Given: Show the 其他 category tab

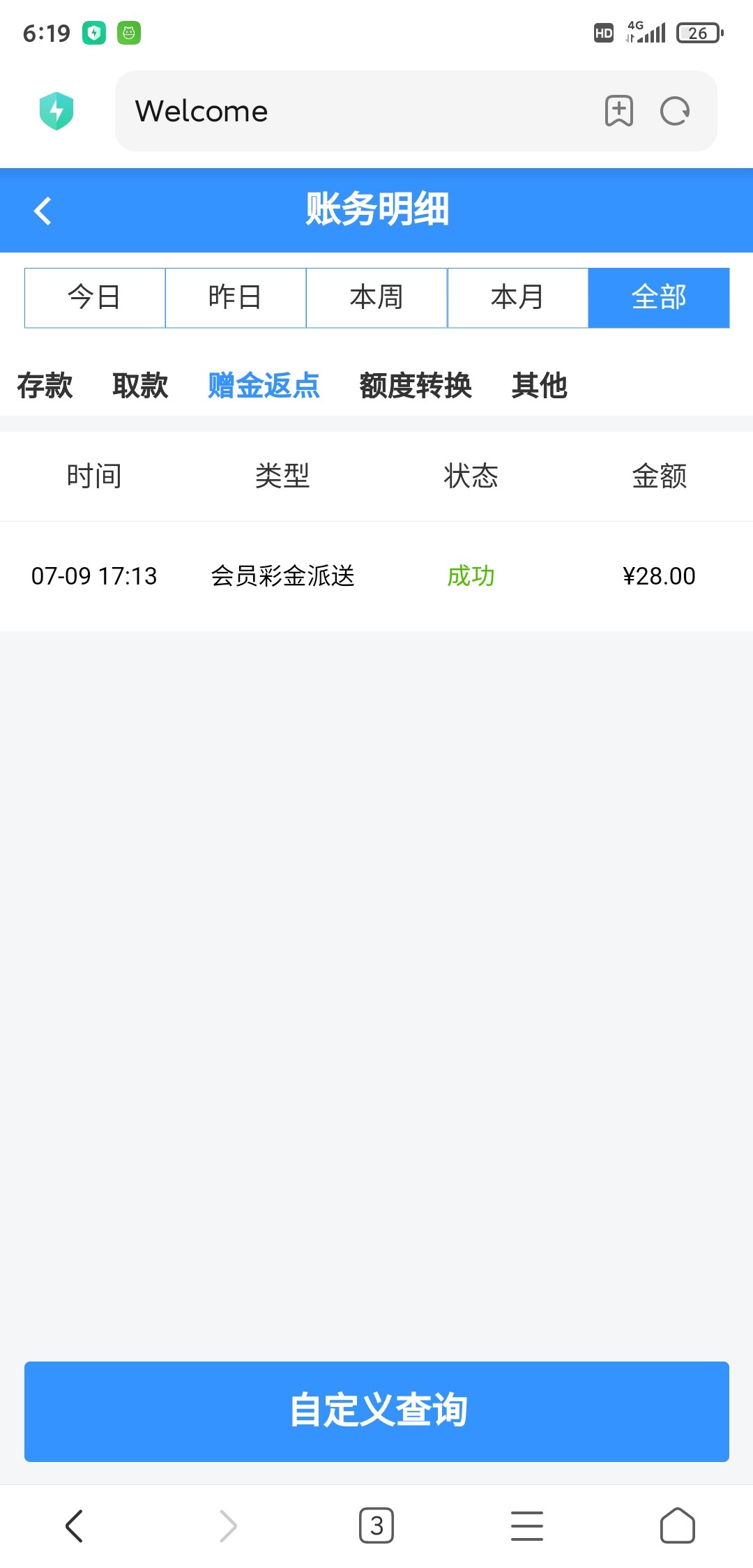Looking at the screenshot, I should [539, 385].
